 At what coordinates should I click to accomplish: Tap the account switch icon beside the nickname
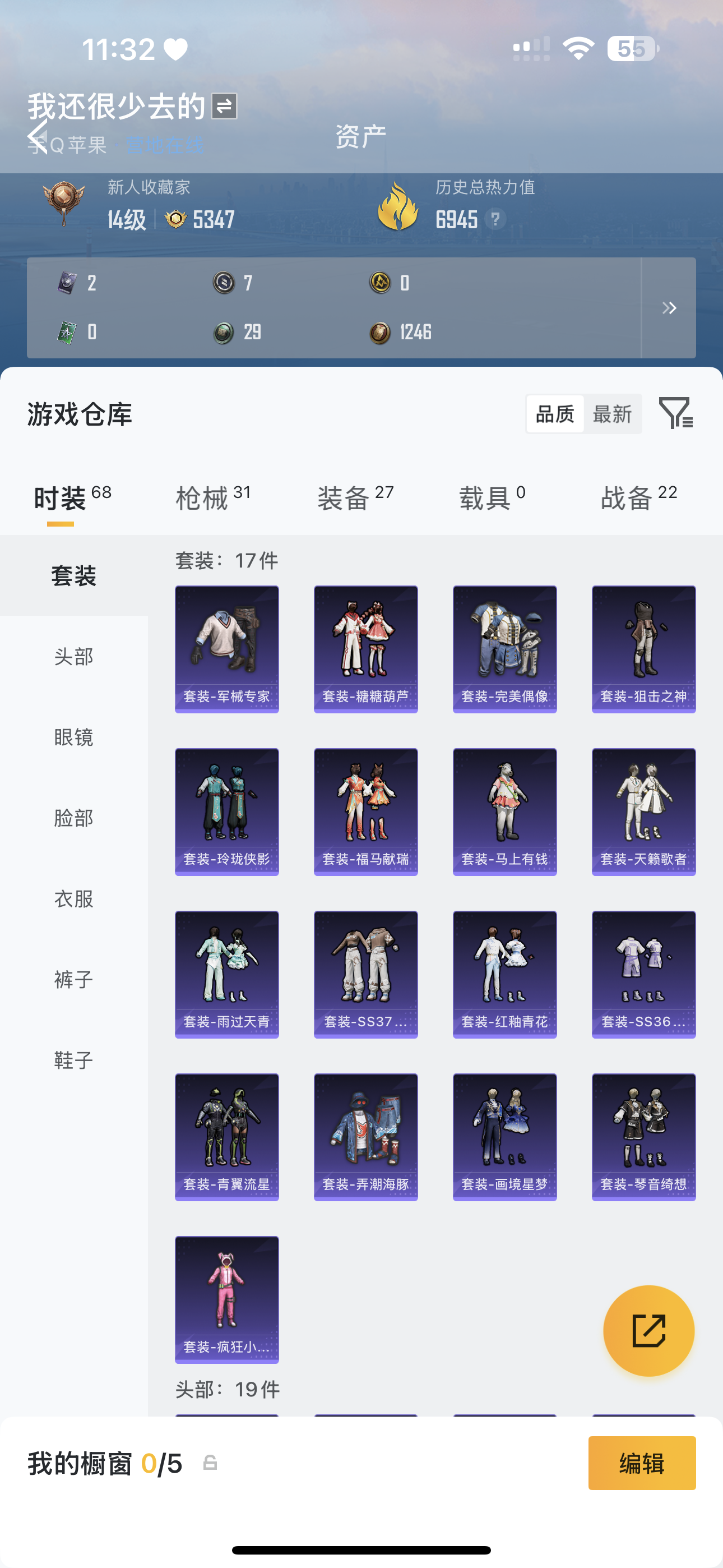[x=224, y=107]
